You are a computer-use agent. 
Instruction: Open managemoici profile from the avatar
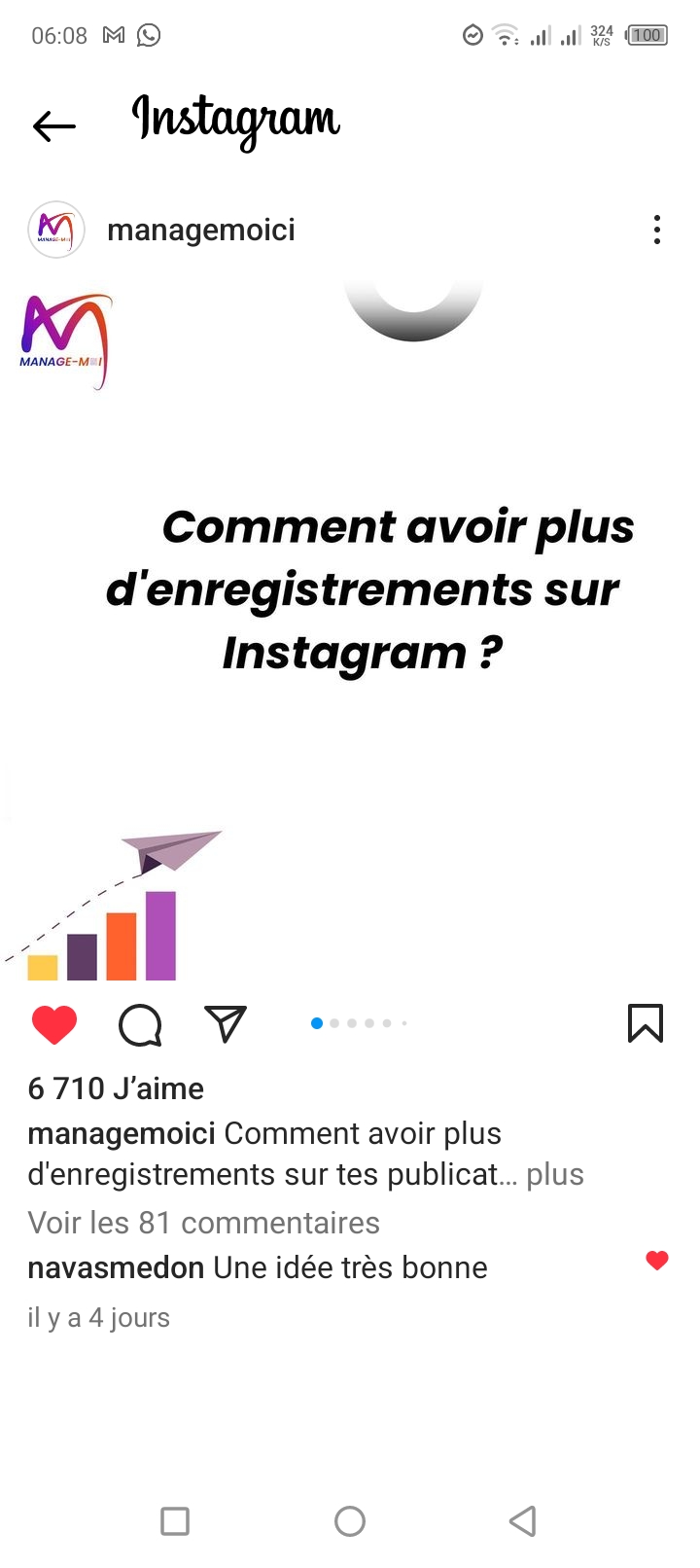pyautogui.click(x=56, y=231)
